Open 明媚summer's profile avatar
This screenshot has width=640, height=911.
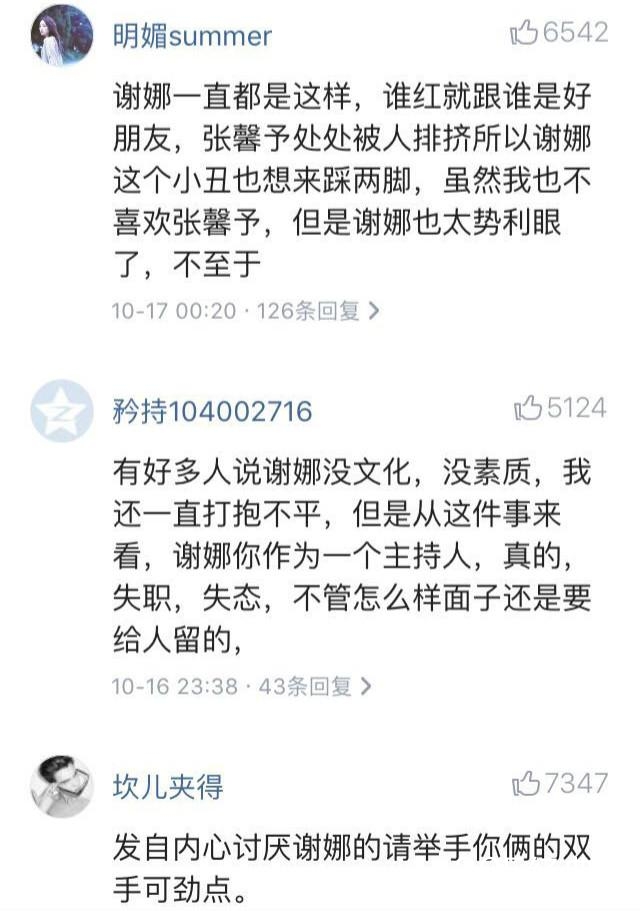point(62,35)
